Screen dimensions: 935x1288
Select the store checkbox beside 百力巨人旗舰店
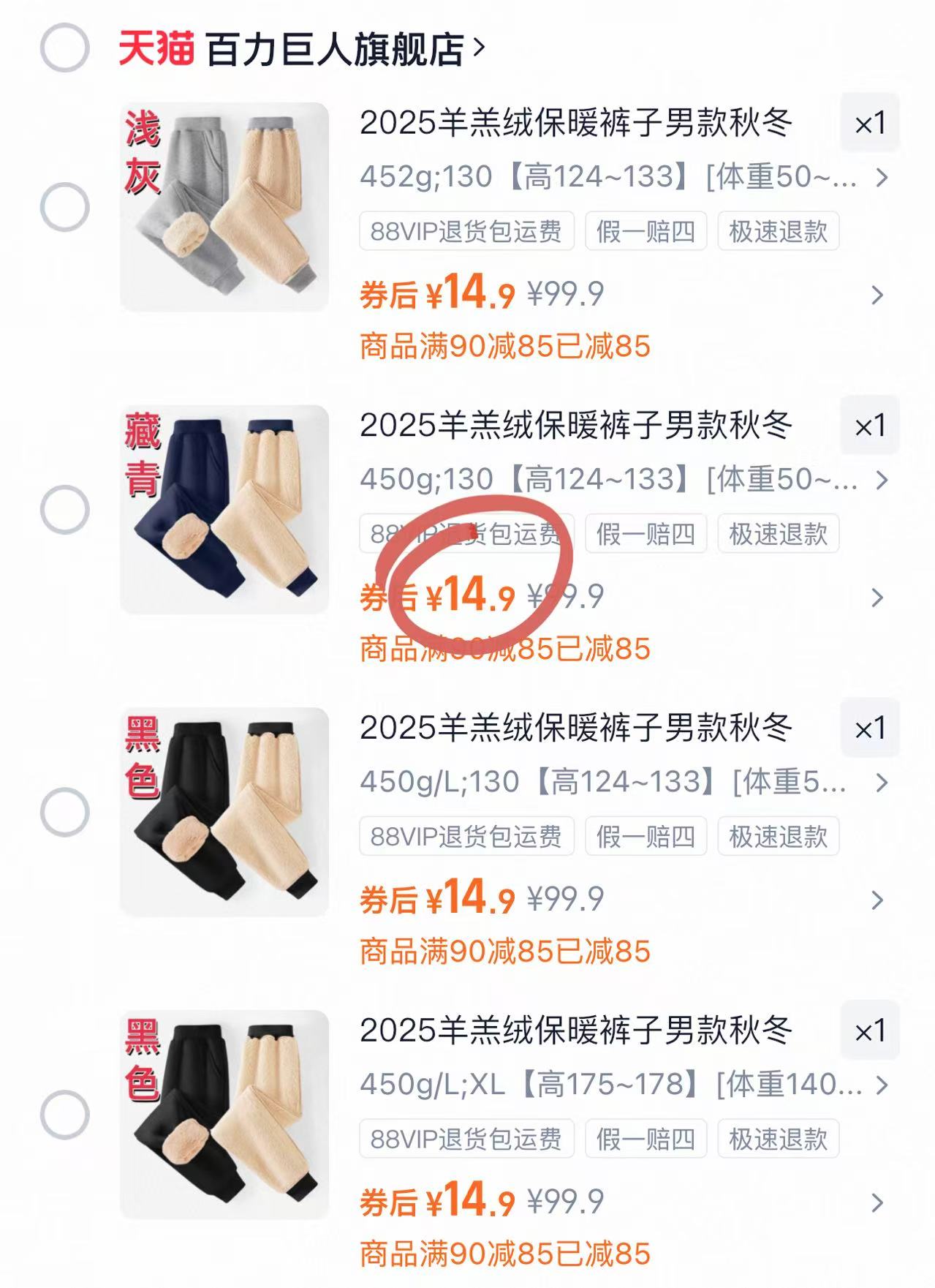coord(66,46)
